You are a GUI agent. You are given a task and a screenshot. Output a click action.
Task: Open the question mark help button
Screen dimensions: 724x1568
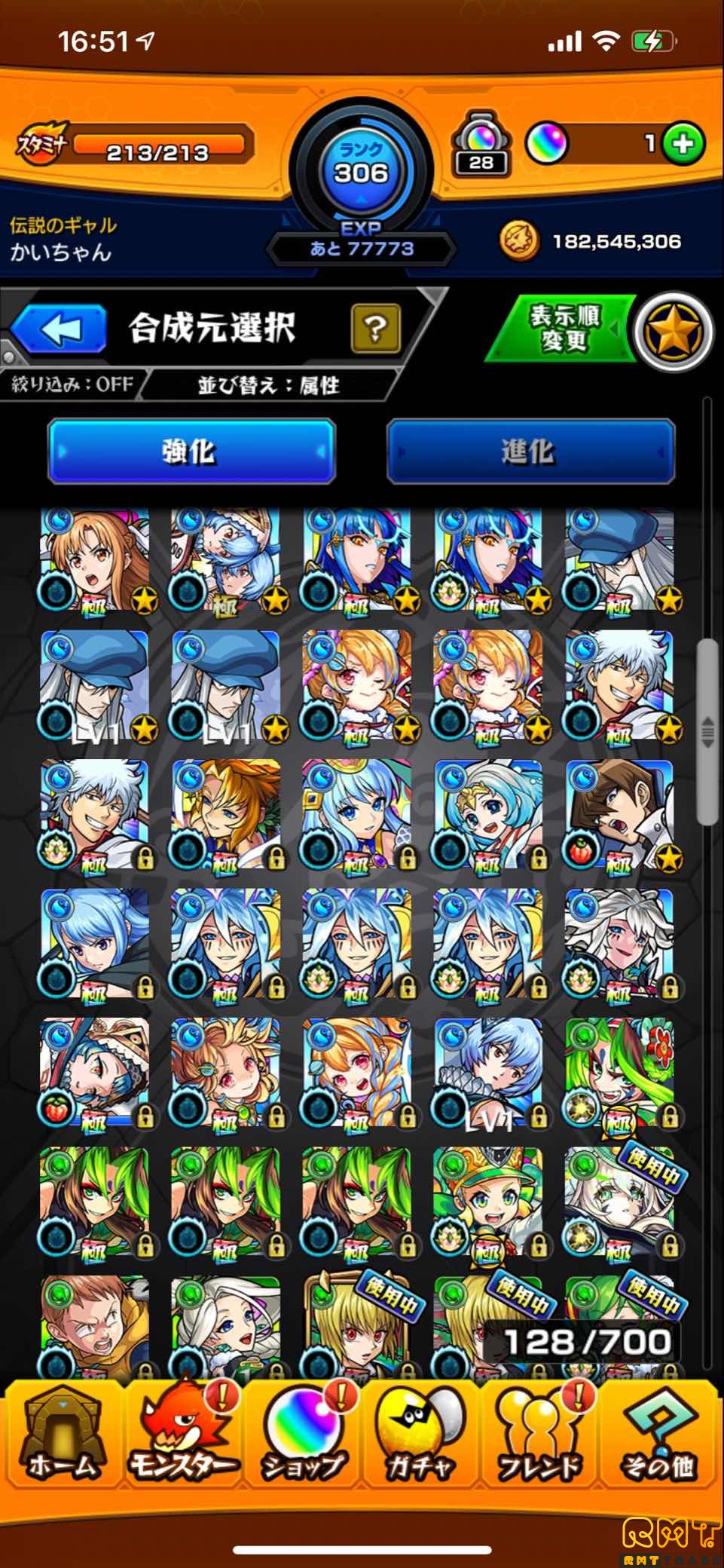[375, 329]
